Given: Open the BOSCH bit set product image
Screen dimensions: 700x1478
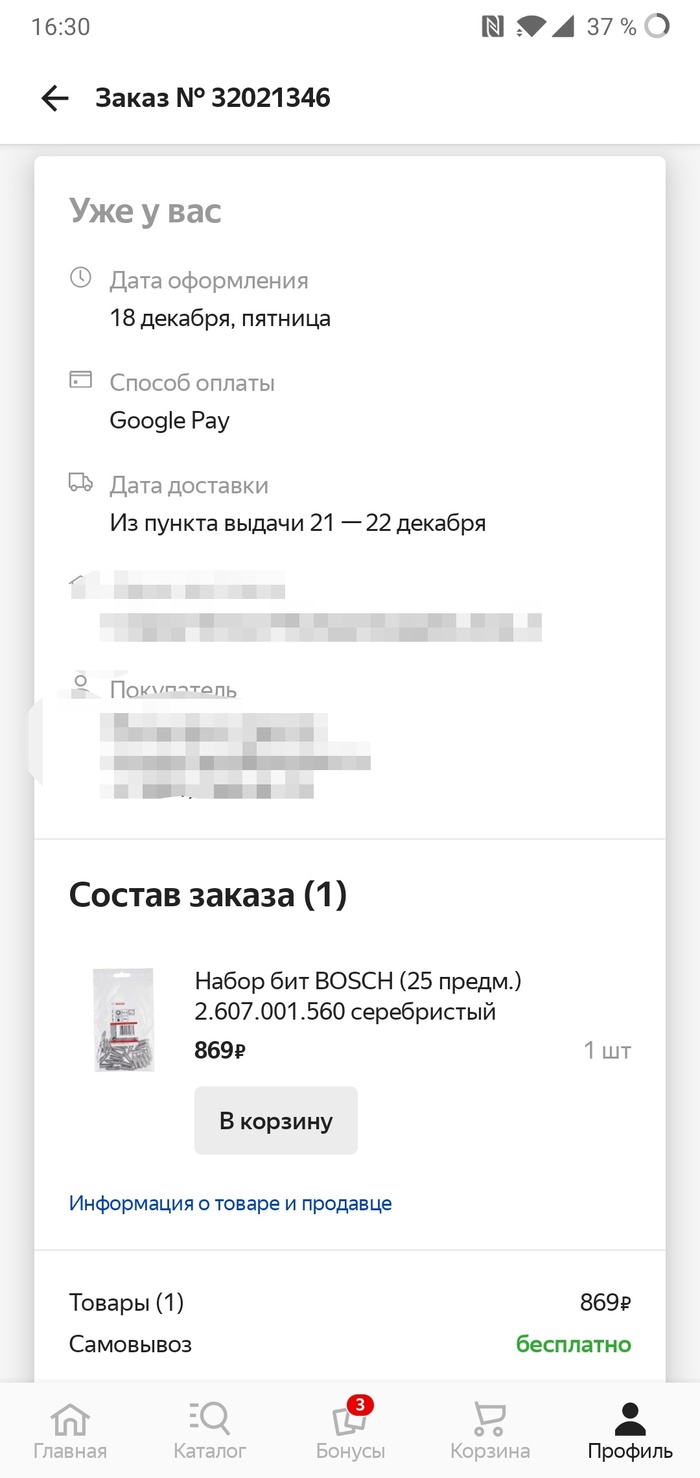Looking at the screenshot, I should [123, 1019].
